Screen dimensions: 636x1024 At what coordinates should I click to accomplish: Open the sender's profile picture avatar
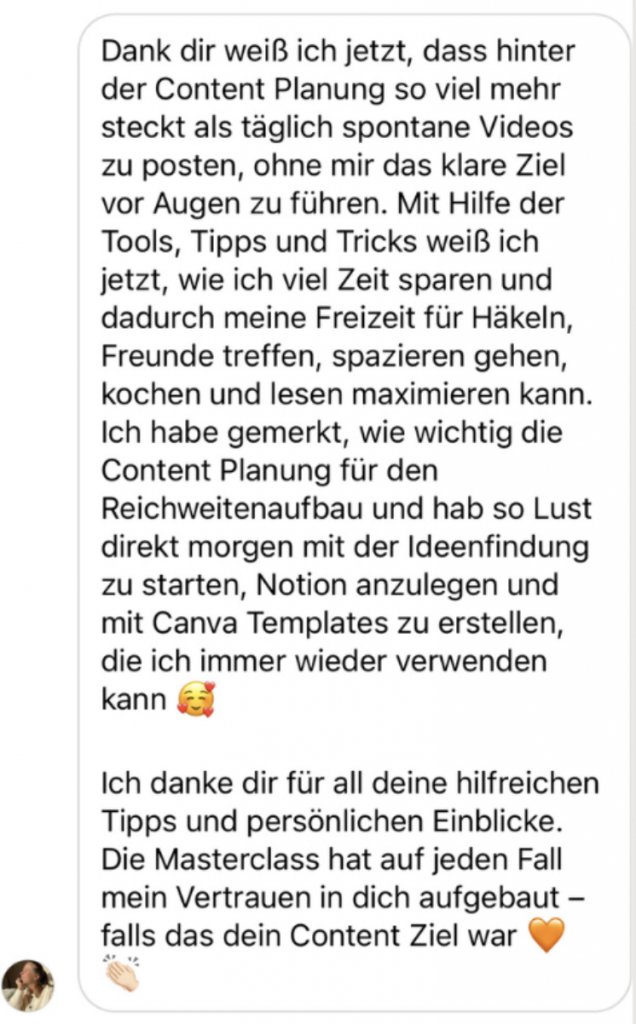point(28,985)
